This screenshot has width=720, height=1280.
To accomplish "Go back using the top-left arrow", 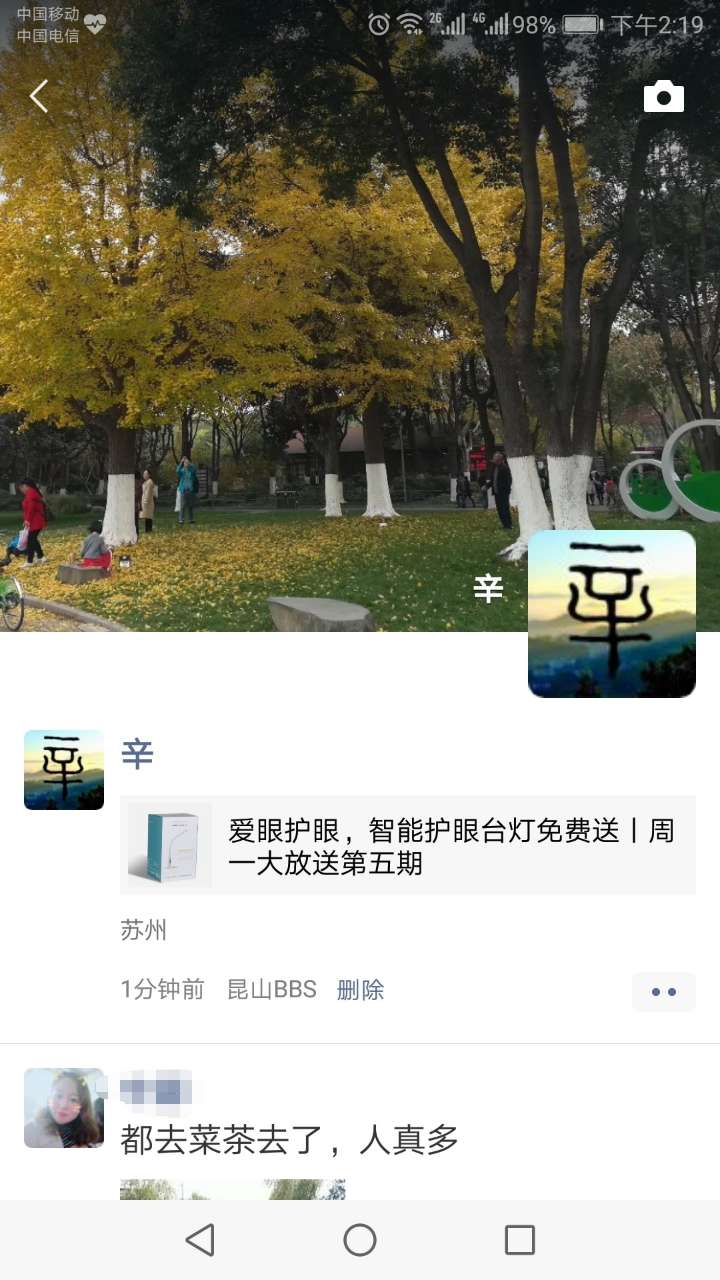I will coord(39,97).
